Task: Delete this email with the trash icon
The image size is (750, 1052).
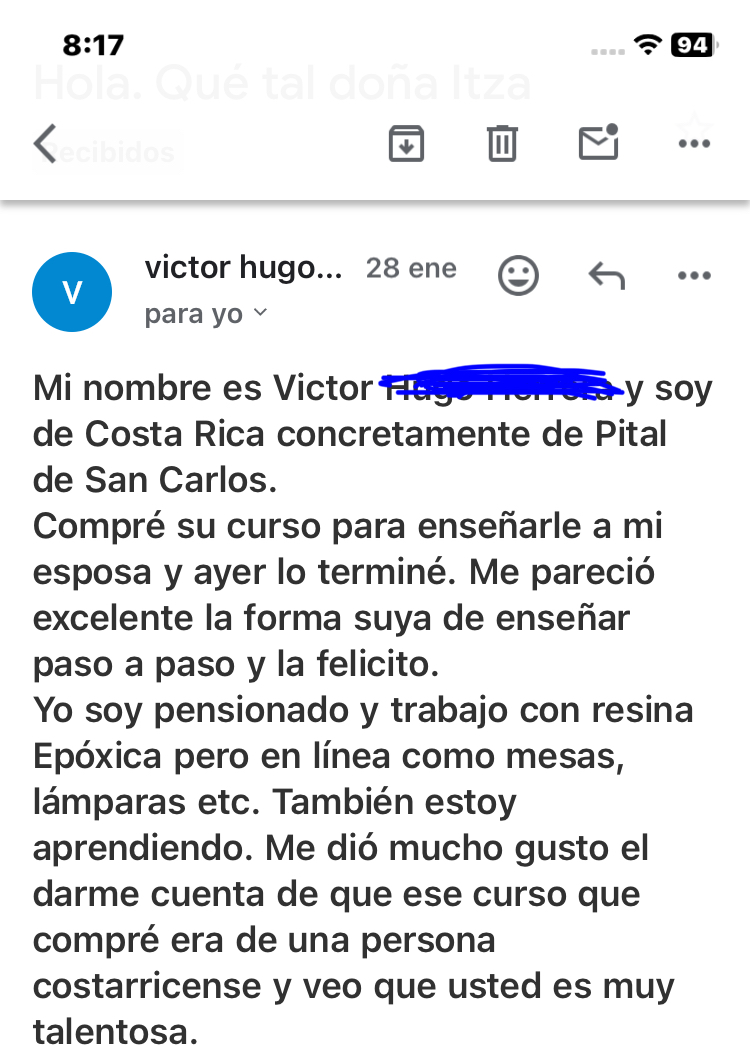Action: pyautogui.click(x=502, y=144)
